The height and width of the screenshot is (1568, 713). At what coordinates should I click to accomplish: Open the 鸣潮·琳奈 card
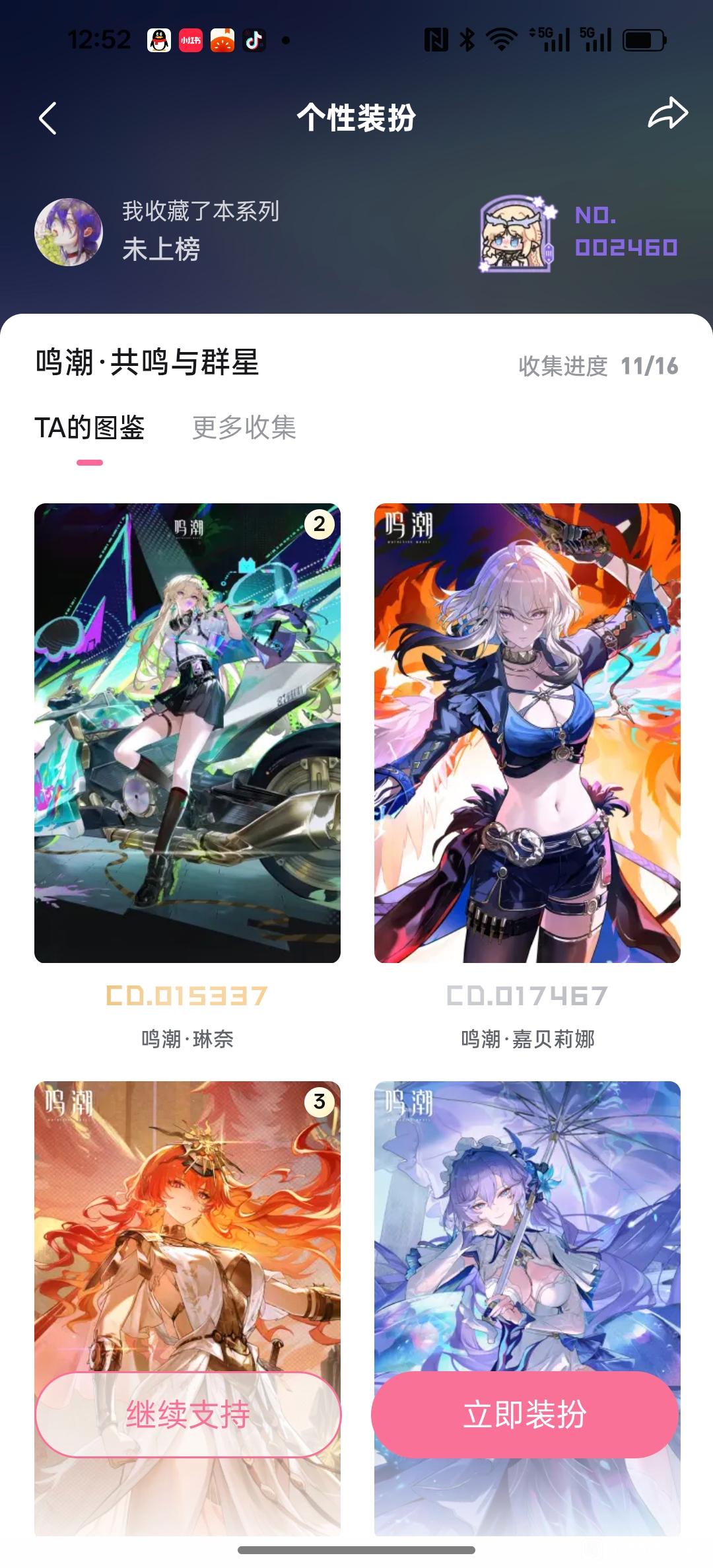click(187, 732)
